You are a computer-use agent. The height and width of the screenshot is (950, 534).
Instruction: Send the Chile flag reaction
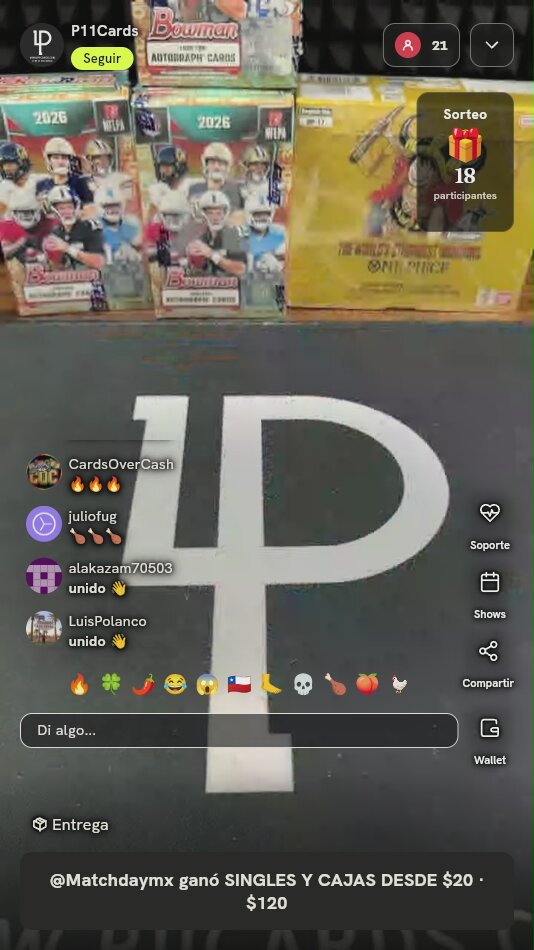239,684
